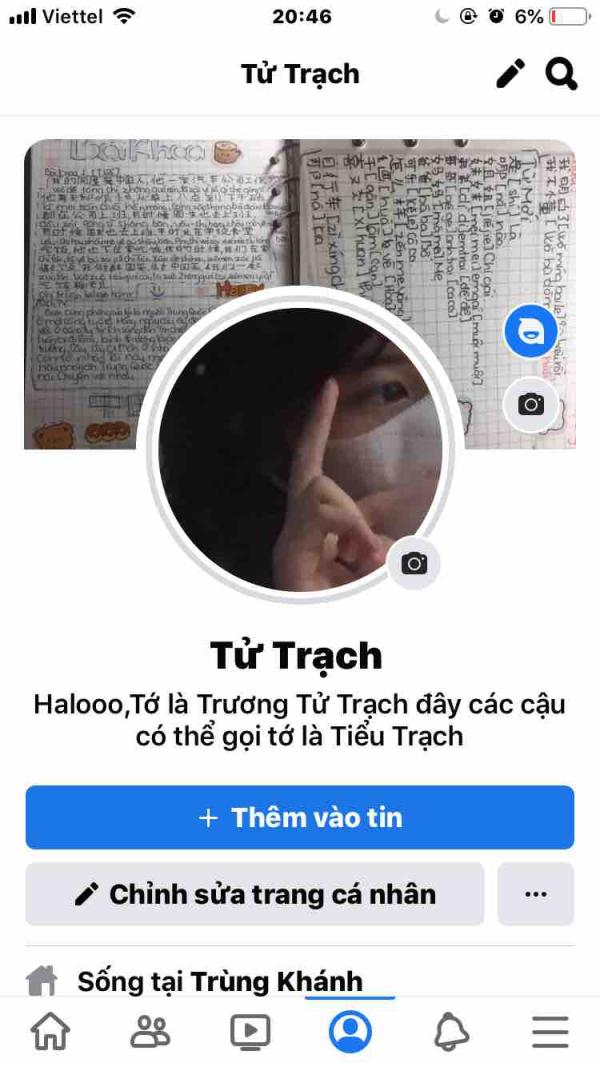Update profile picture using camera badge
600x1067 pixels.
(x=414, y=563)
